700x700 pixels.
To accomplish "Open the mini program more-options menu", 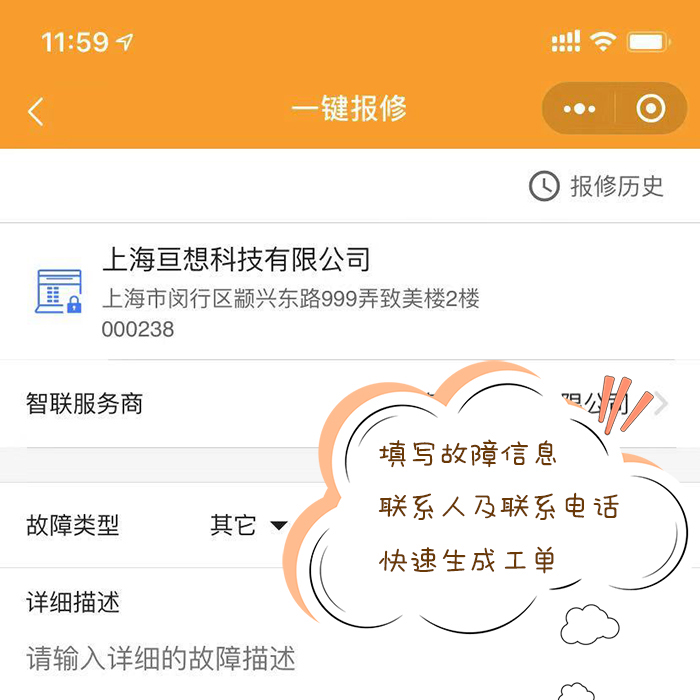I will [x=580, y=109].
